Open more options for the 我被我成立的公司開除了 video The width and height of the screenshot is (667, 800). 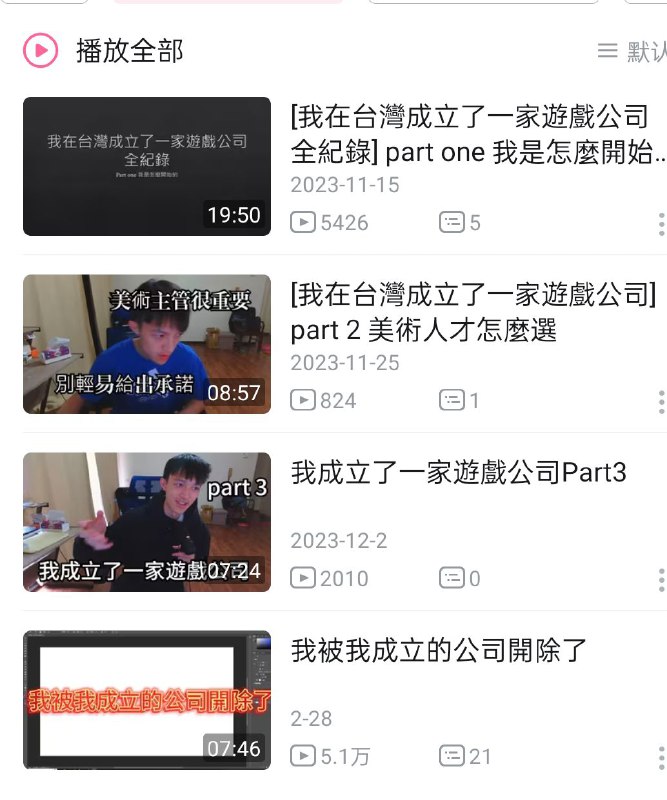coord(661,758)
